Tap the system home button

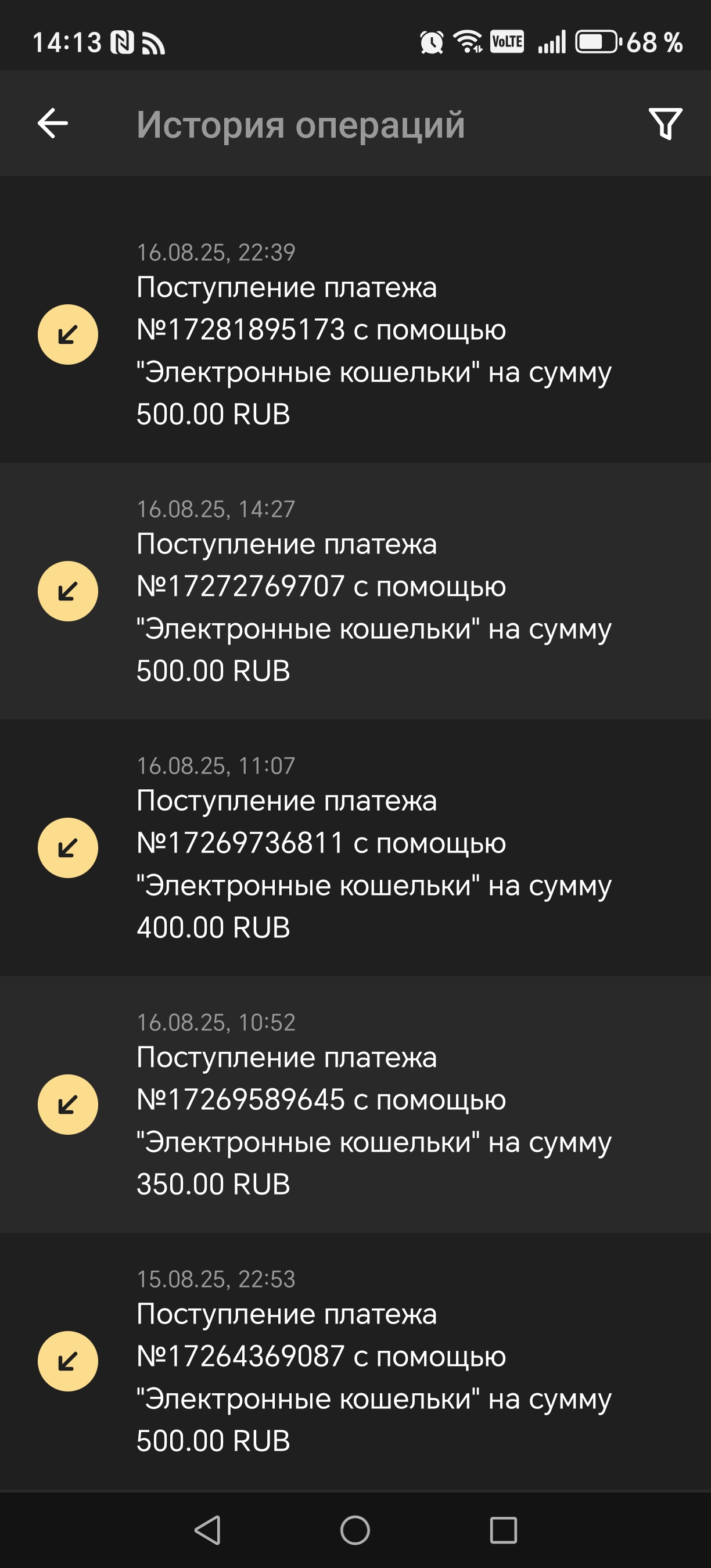click(x=355, y=1530)
